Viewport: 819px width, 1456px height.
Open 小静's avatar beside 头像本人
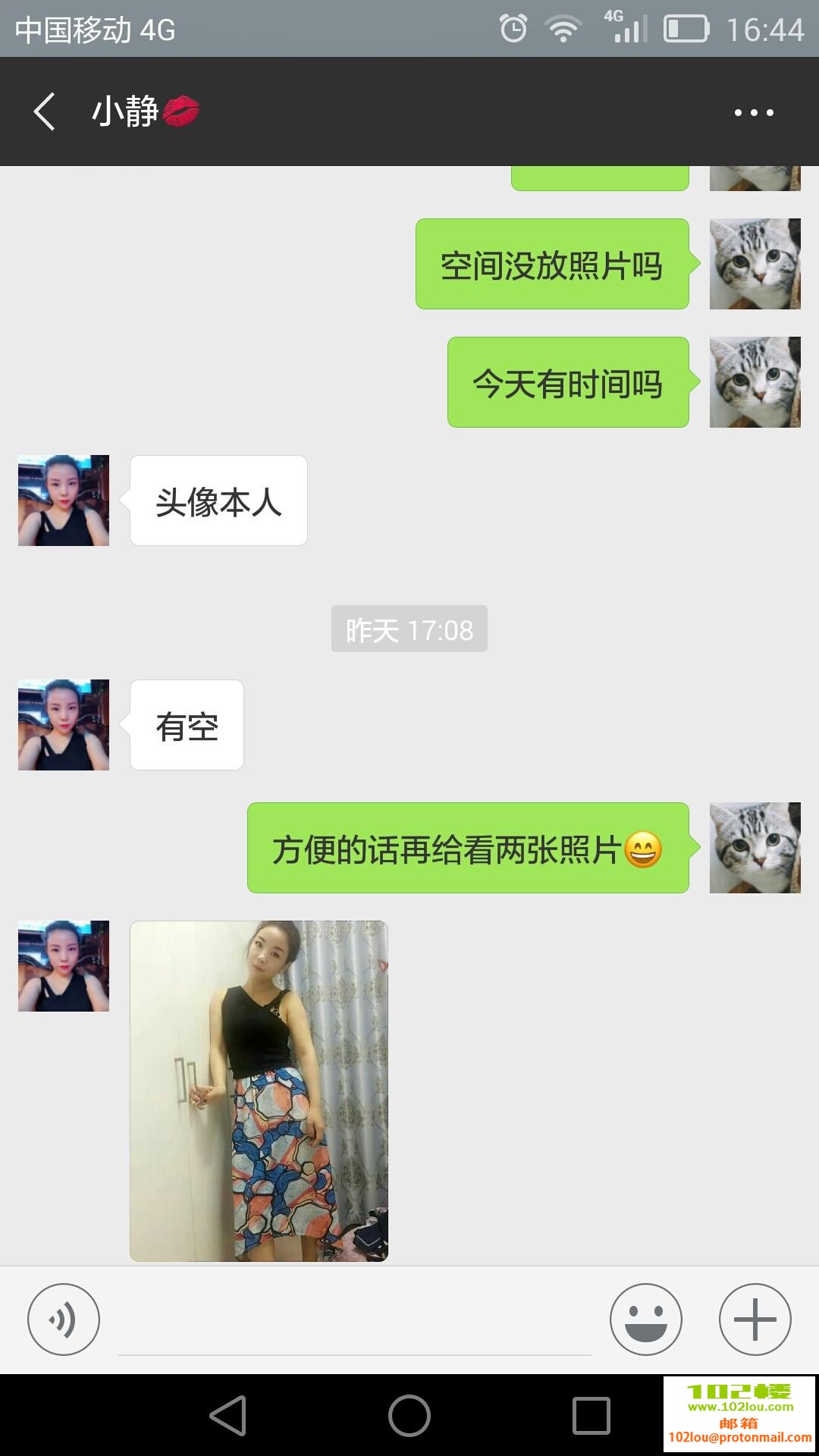coord(64,500)
